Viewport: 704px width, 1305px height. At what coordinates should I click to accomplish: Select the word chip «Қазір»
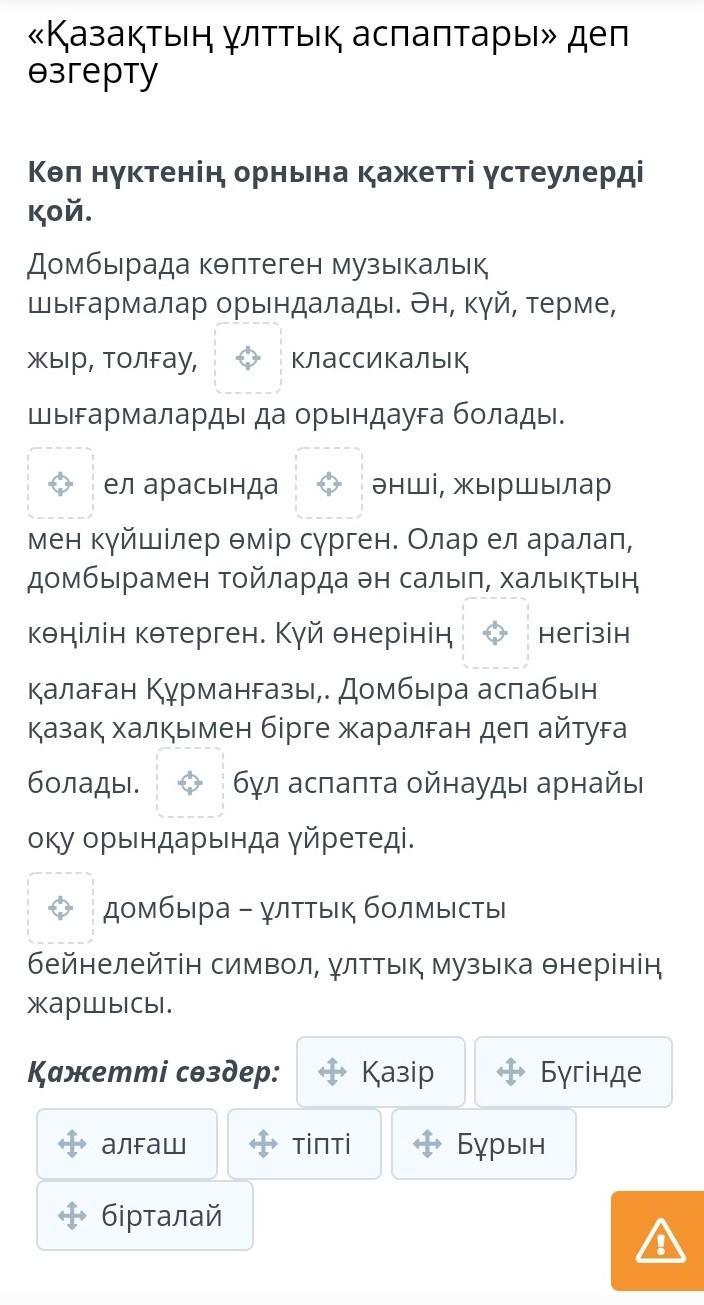tap(381, 1072)
